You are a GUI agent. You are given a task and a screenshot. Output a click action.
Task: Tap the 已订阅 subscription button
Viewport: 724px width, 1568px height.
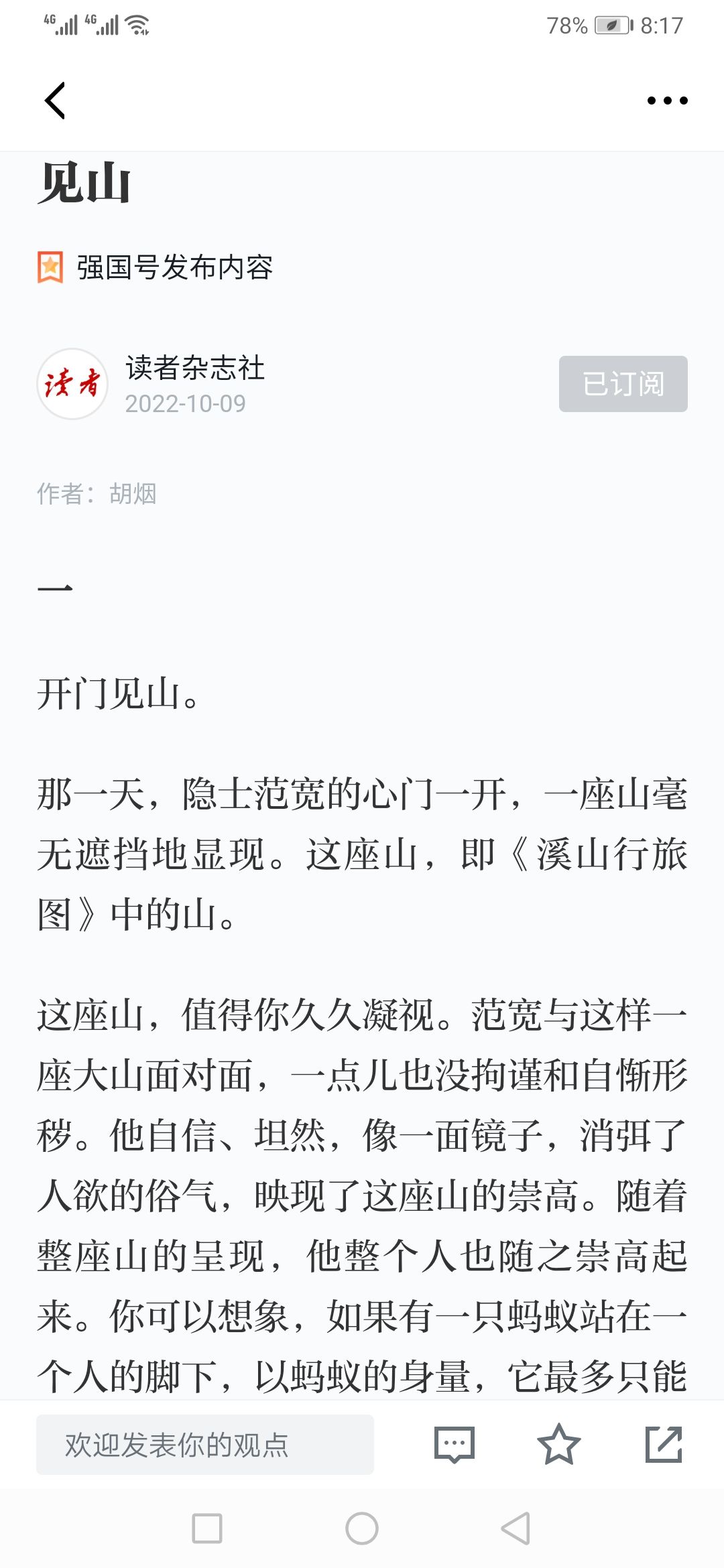click(x=623, y=383)
